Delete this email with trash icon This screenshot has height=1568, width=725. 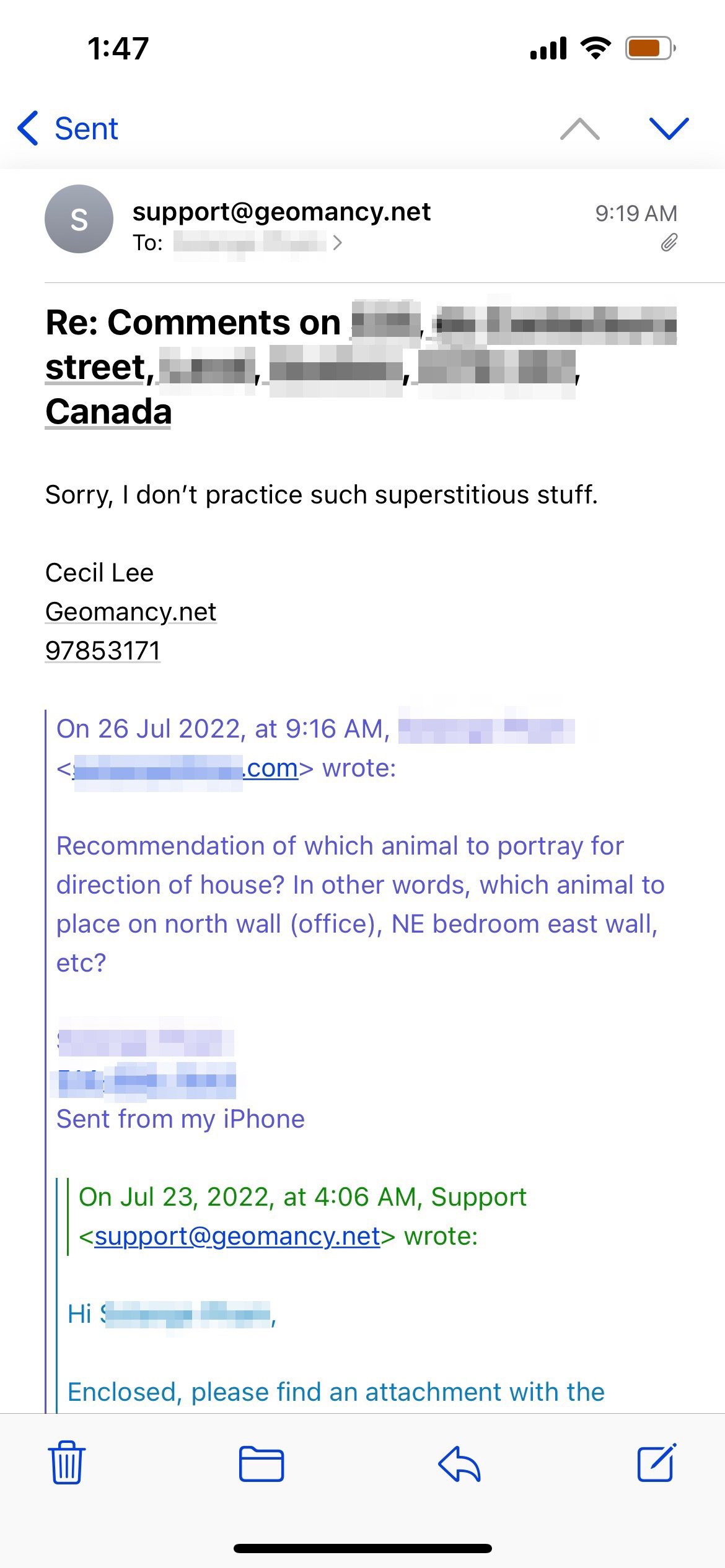point(67,1463)
